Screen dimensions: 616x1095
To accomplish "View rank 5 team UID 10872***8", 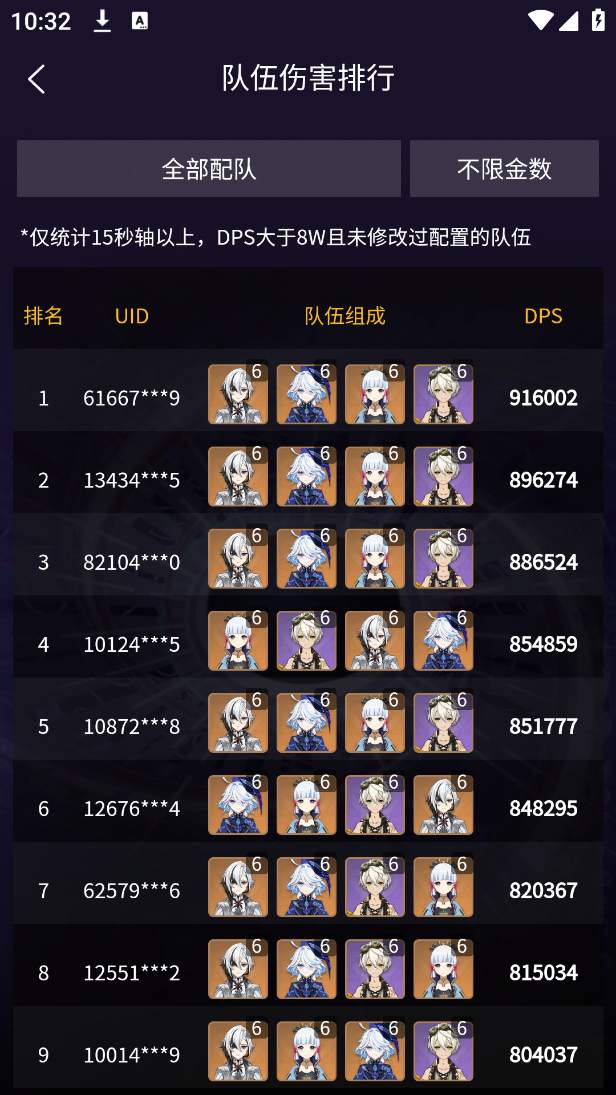I will [308, 725].
